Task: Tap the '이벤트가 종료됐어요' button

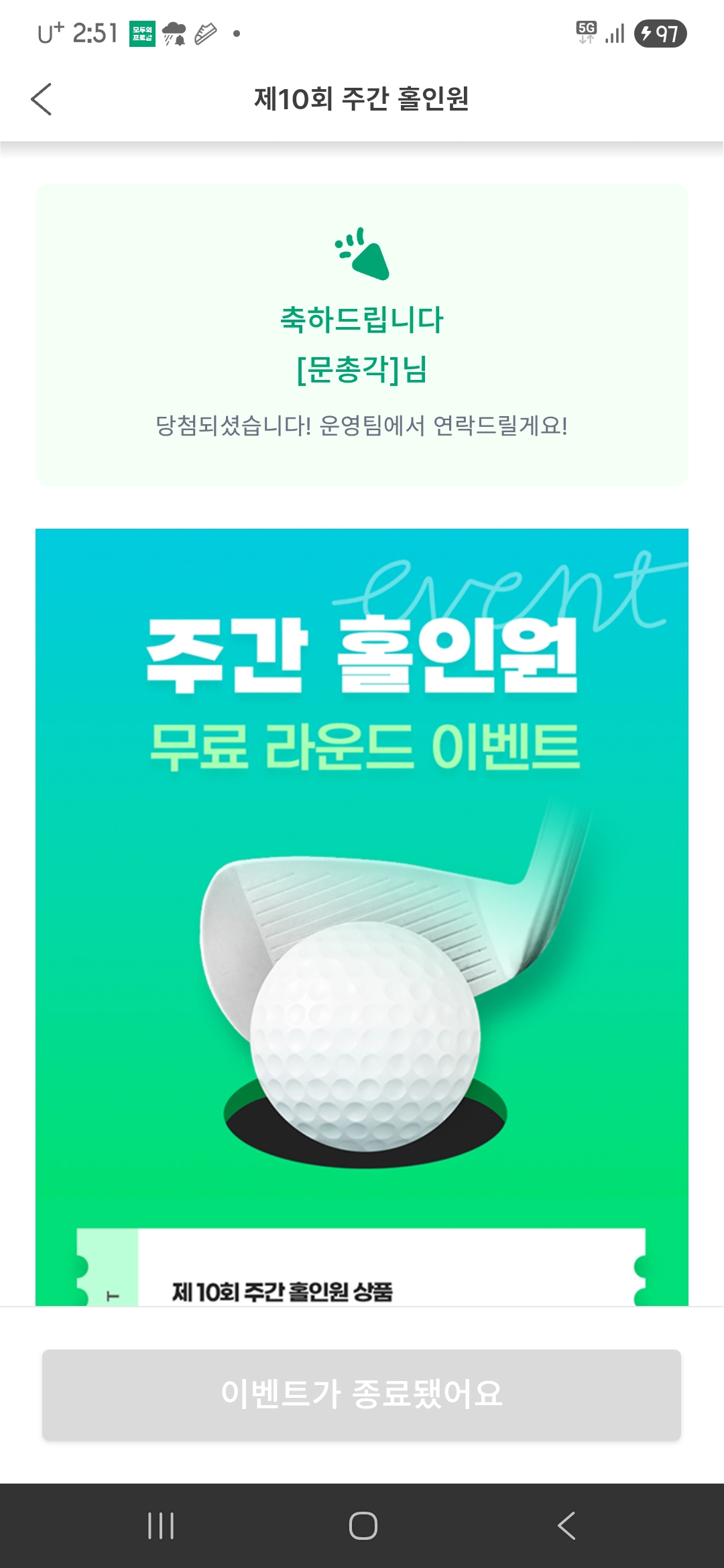Action: click(x=361, y=1394)
